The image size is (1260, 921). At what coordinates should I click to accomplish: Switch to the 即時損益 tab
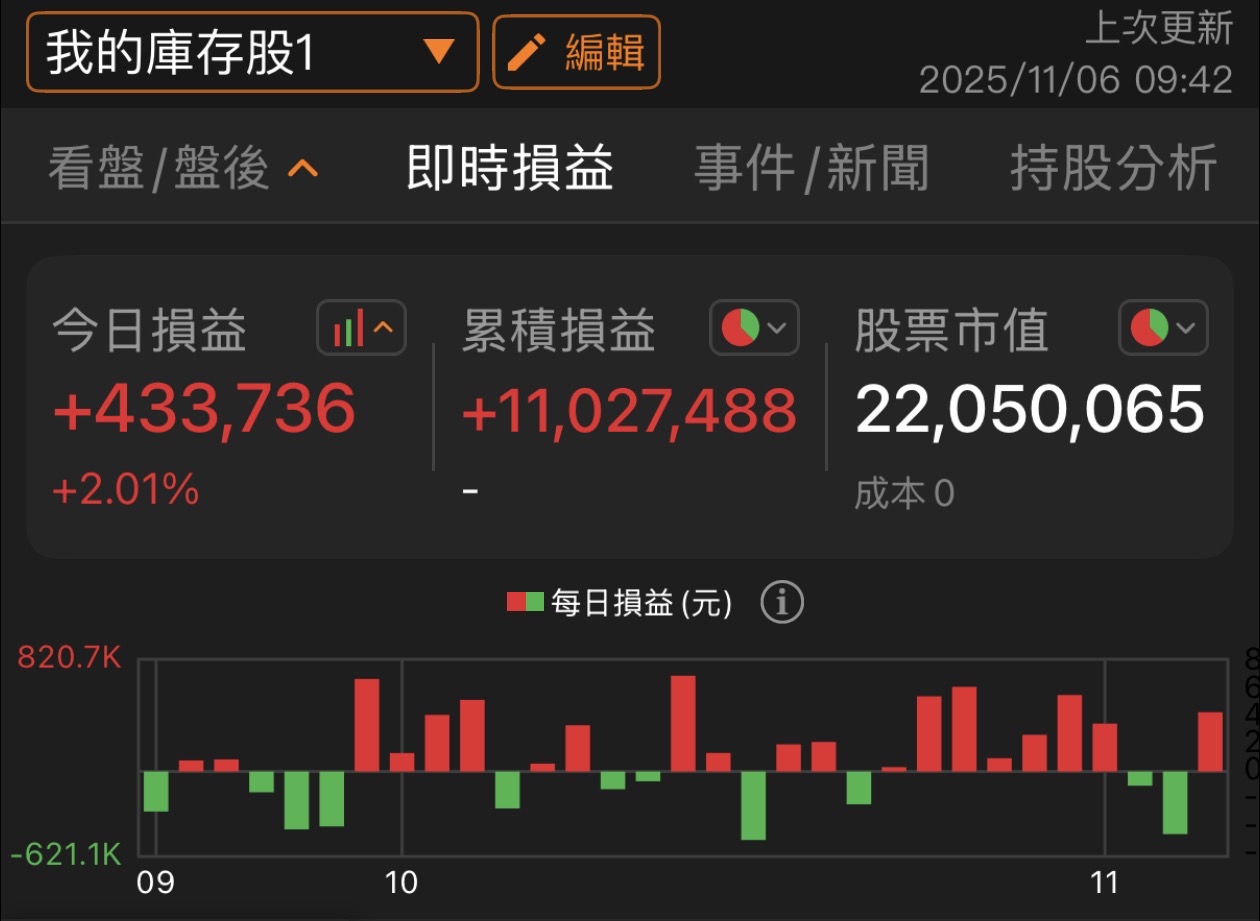pos(510,167)
